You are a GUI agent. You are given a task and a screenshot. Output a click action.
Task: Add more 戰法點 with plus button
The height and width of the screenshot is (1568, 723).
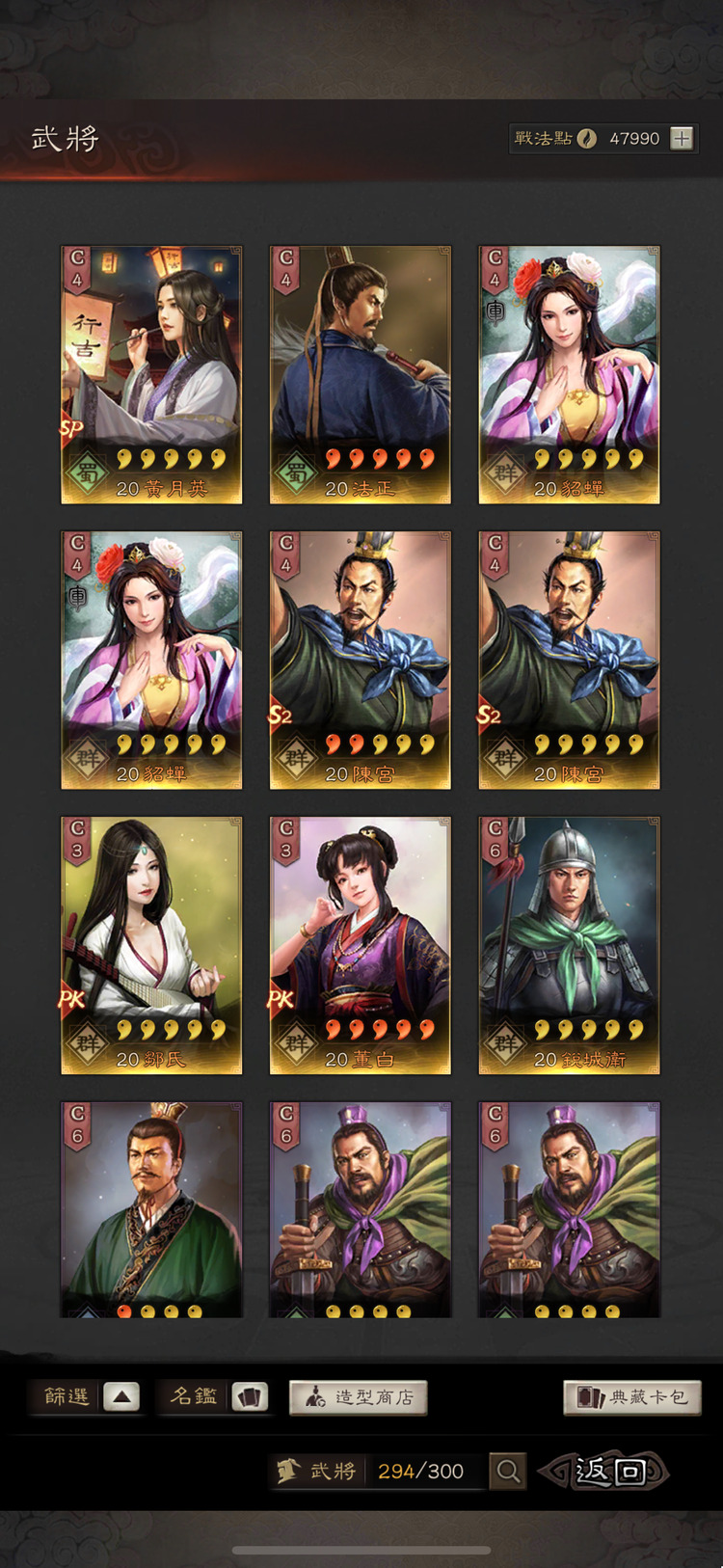682,138
